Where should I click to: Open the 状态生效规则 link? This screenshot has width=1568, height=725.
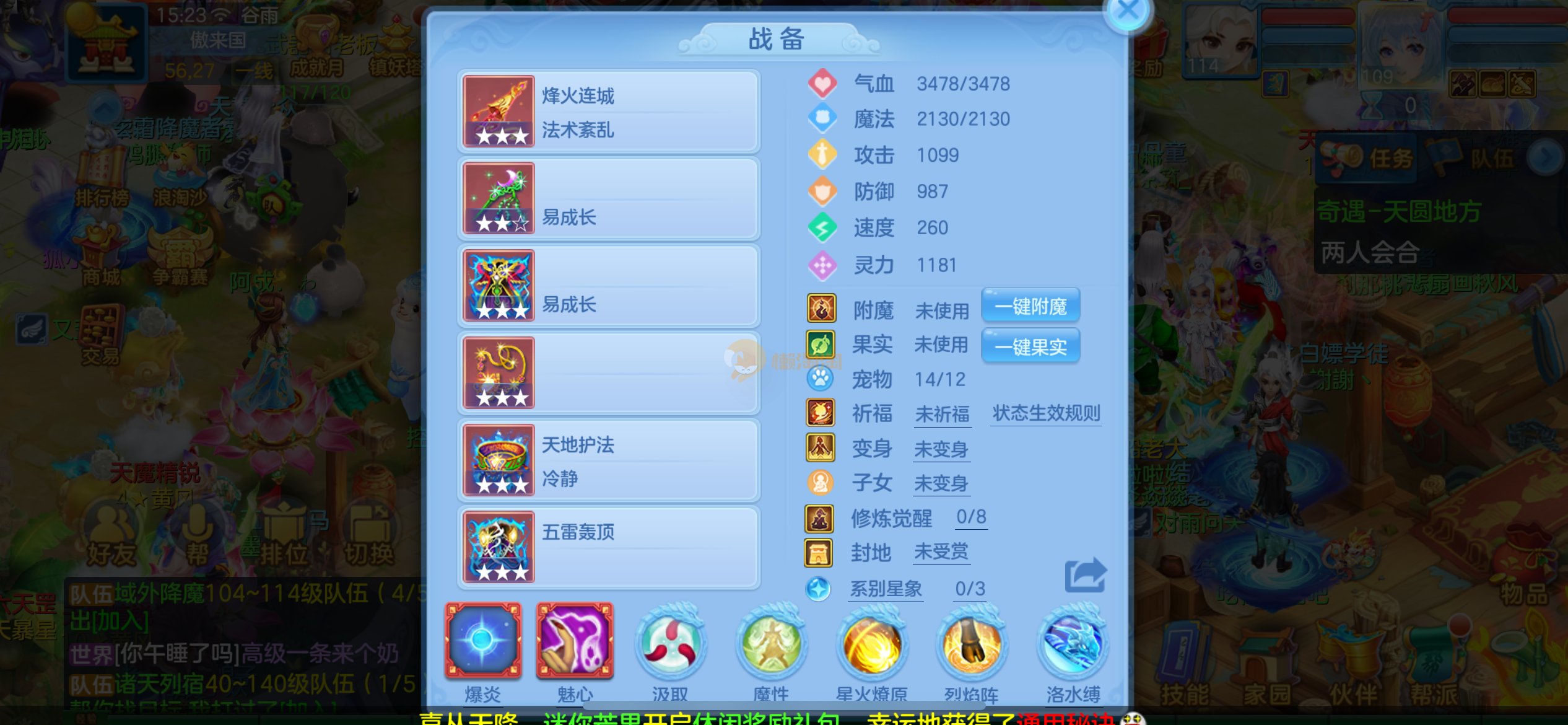[1046, 413]
